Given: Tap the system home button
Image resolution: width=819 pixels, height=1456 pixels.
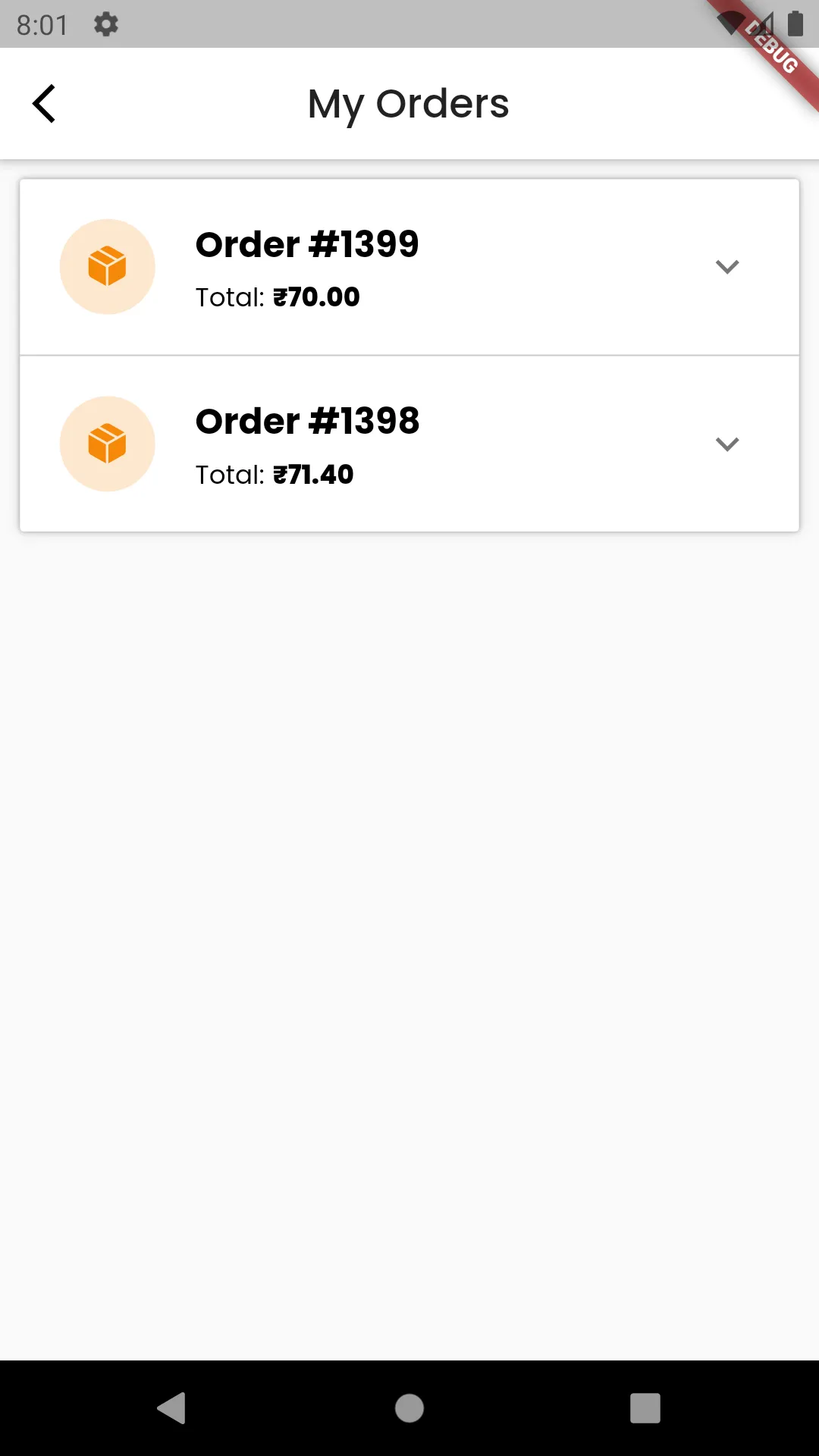Looking at the screenshot, I should coord(409,1408).
